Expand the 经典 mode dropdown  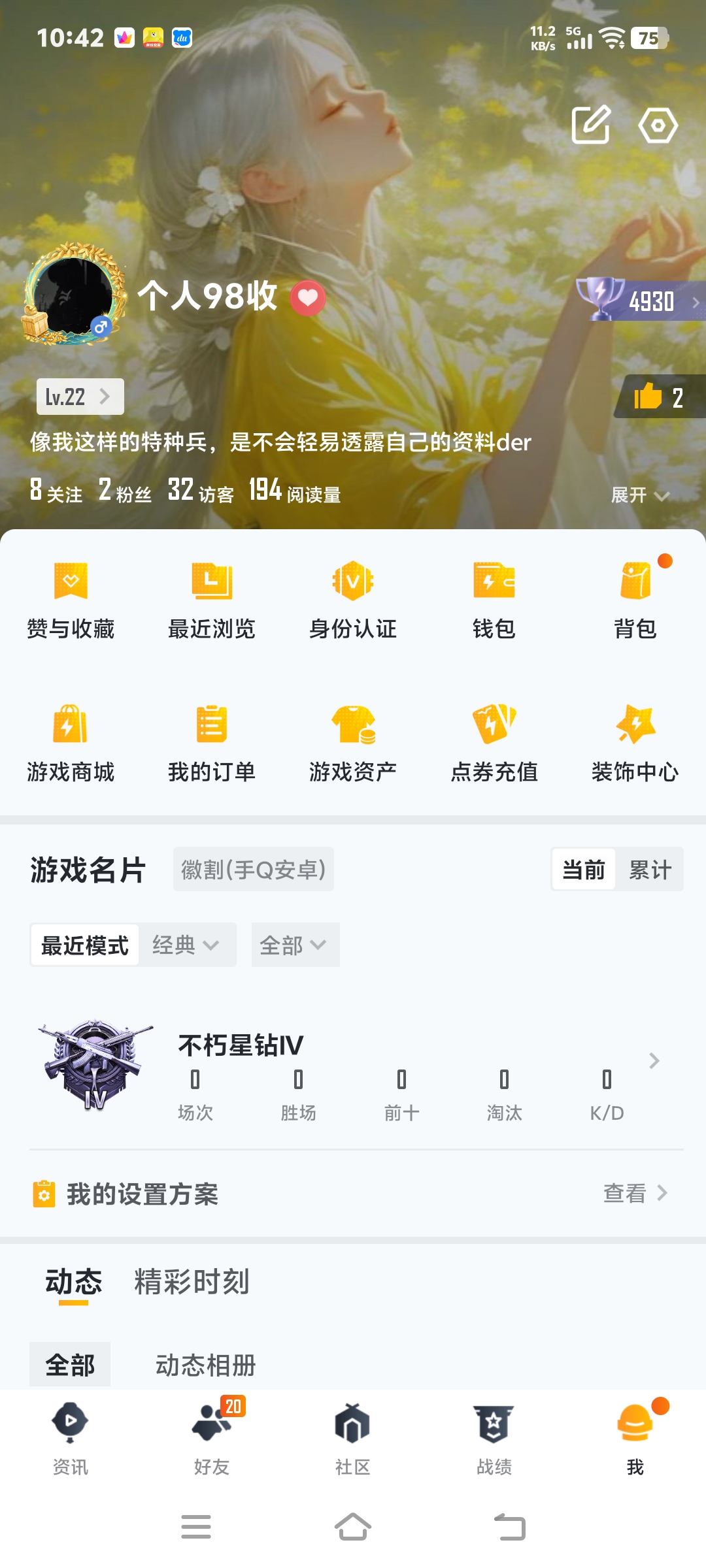tap(188, 944)
